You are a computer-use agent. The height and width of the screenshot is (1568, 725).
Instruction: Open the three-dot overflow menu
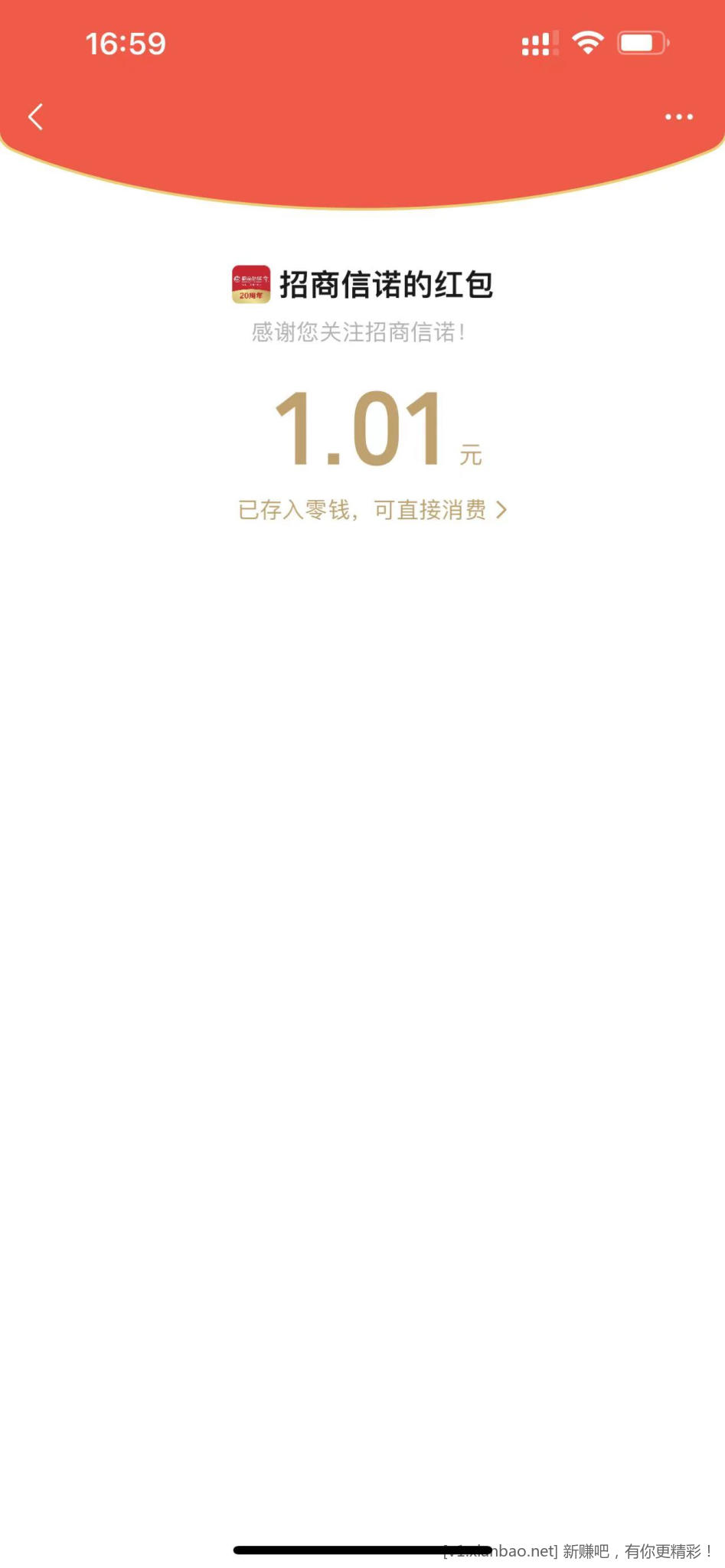tap(678, 117)
